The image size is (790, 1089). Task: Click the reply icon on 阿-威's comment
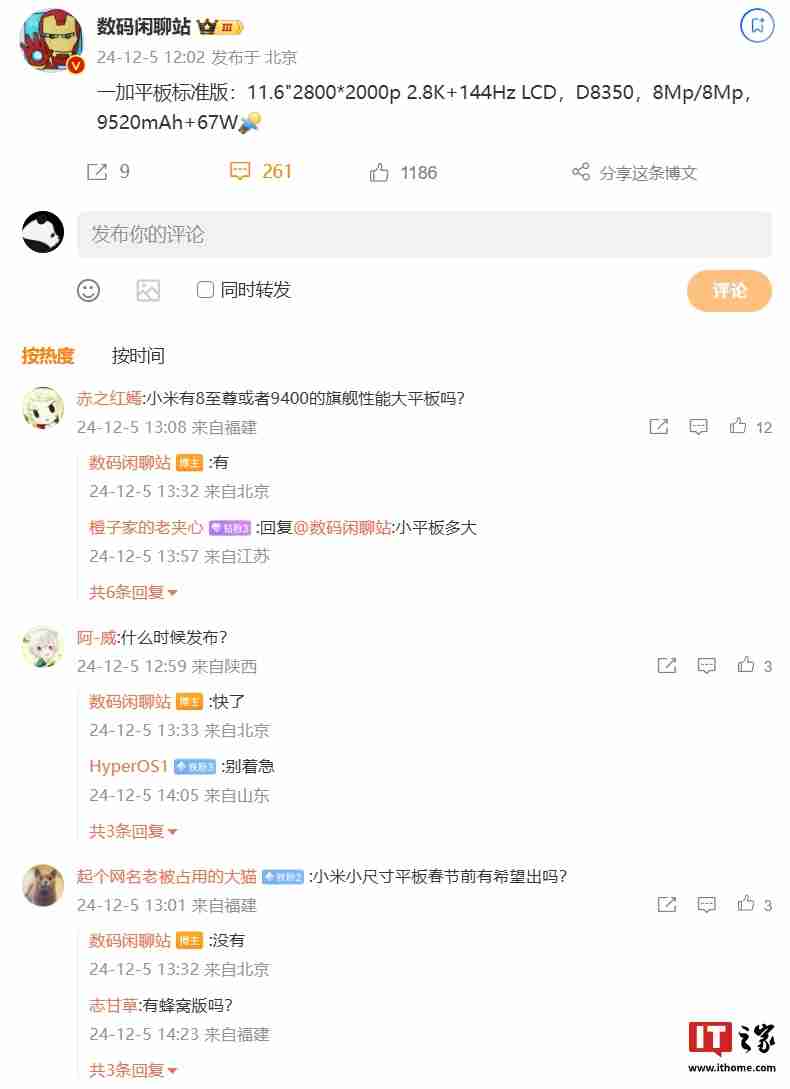[x=707, y=665]
